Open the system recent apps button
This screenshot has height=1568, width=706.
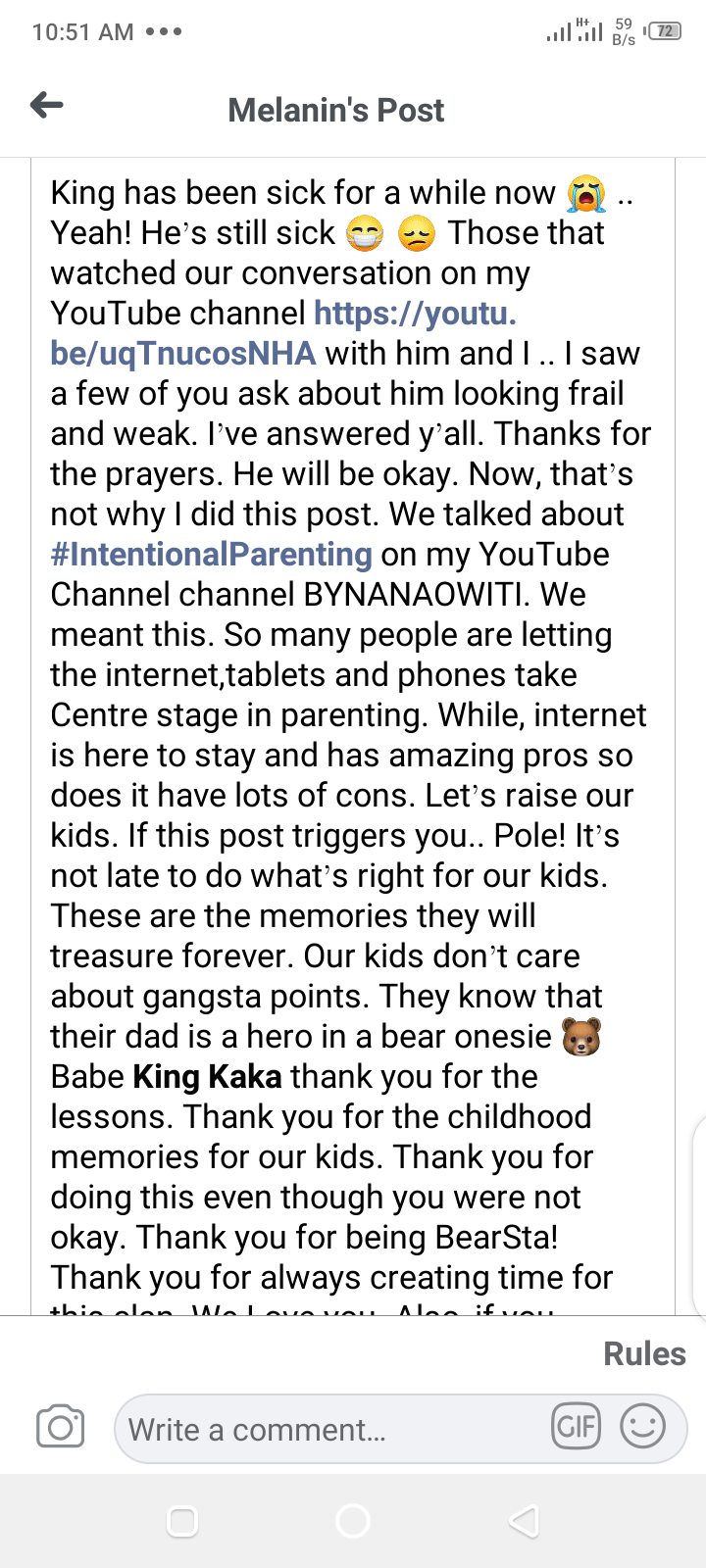(183, 1521)
